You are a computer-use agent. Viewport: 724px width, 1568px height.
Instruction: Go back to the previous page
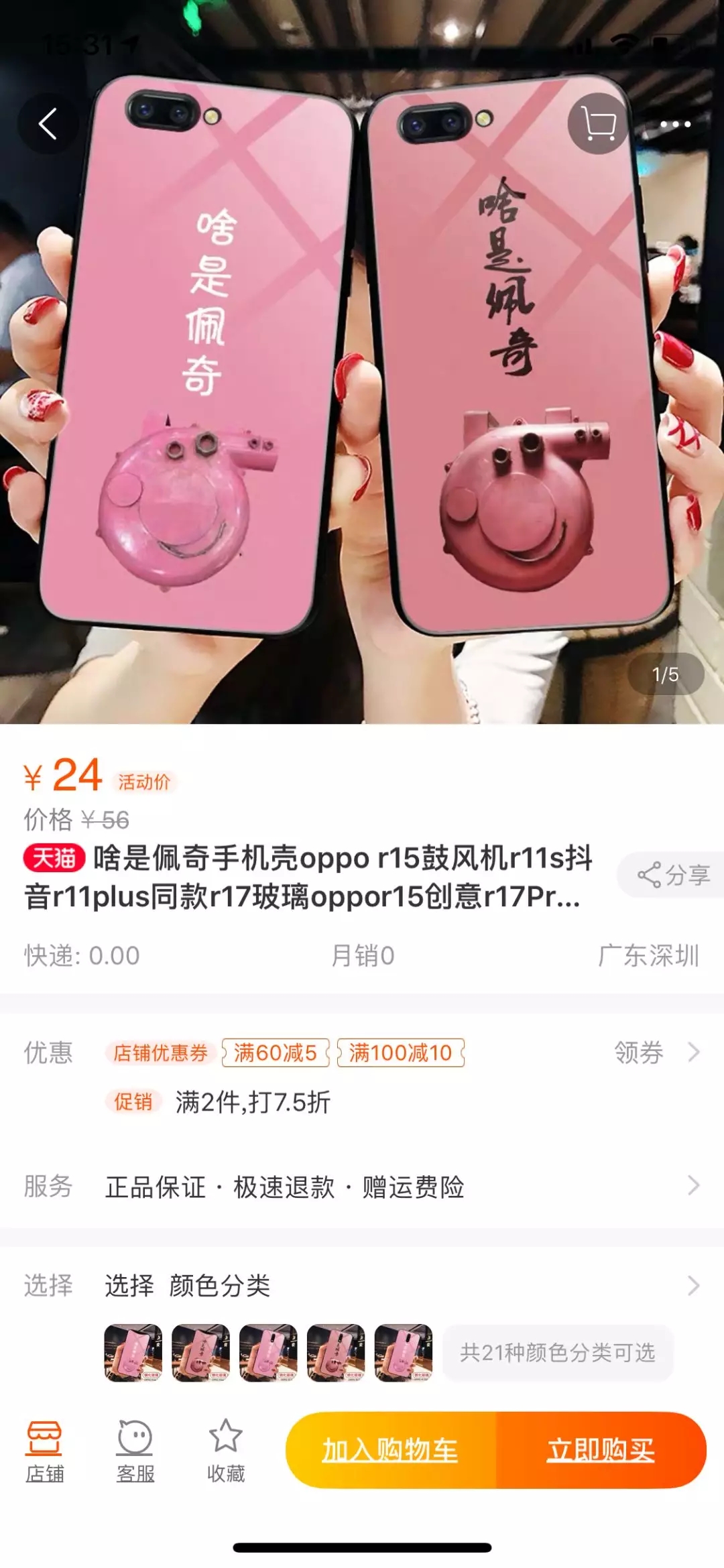tap(48, 124)
